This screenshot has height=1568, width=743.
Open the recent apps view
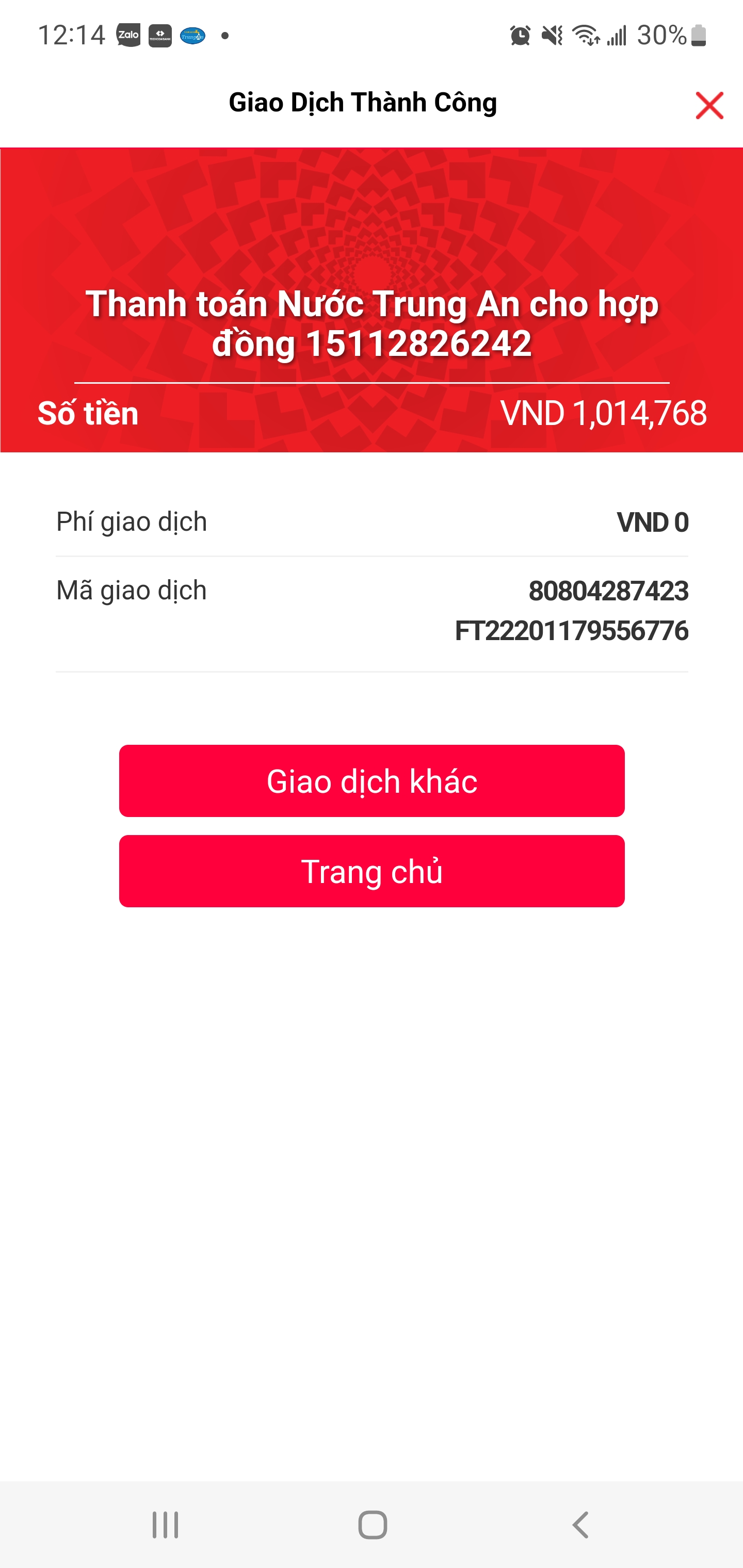click(165, 1525)
